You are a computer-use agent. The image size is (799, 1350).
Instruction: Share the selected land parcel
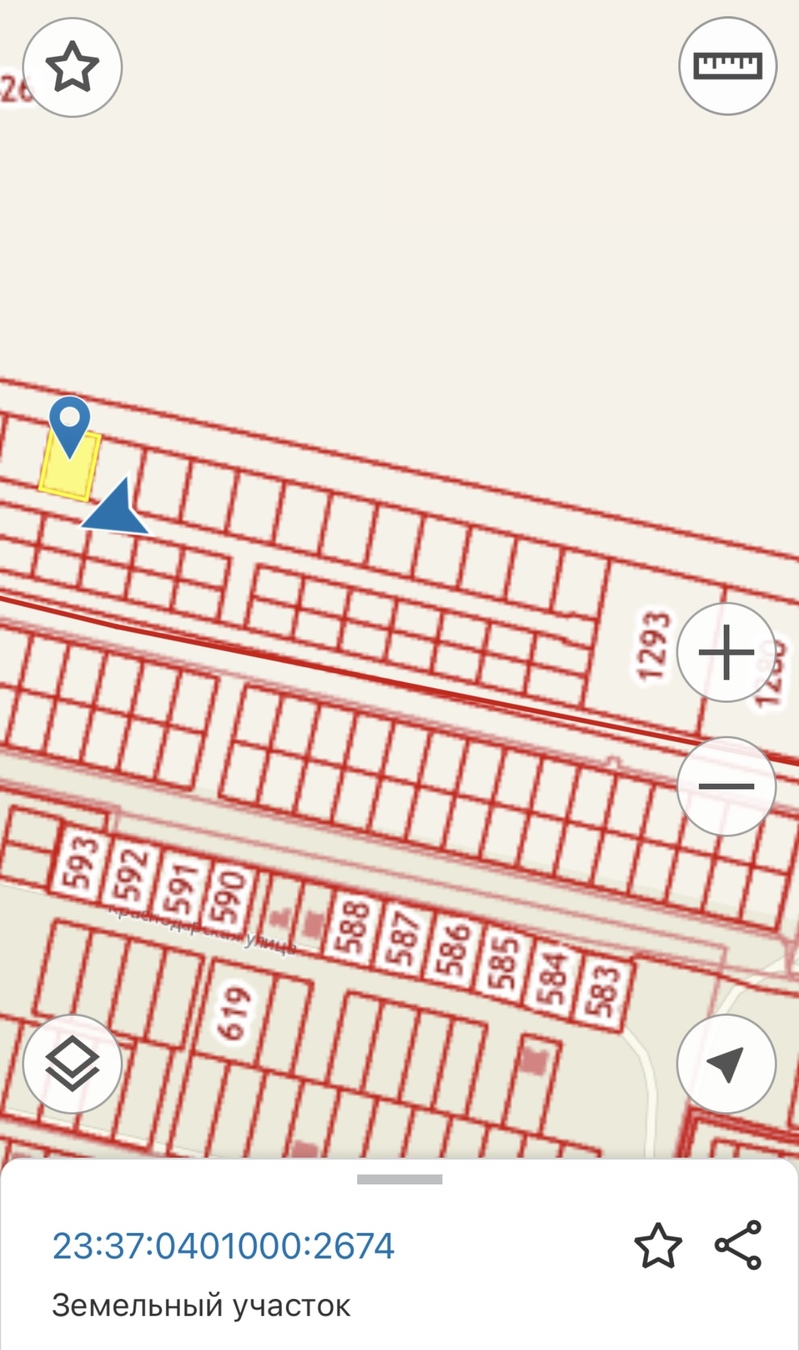point(738,1246)
